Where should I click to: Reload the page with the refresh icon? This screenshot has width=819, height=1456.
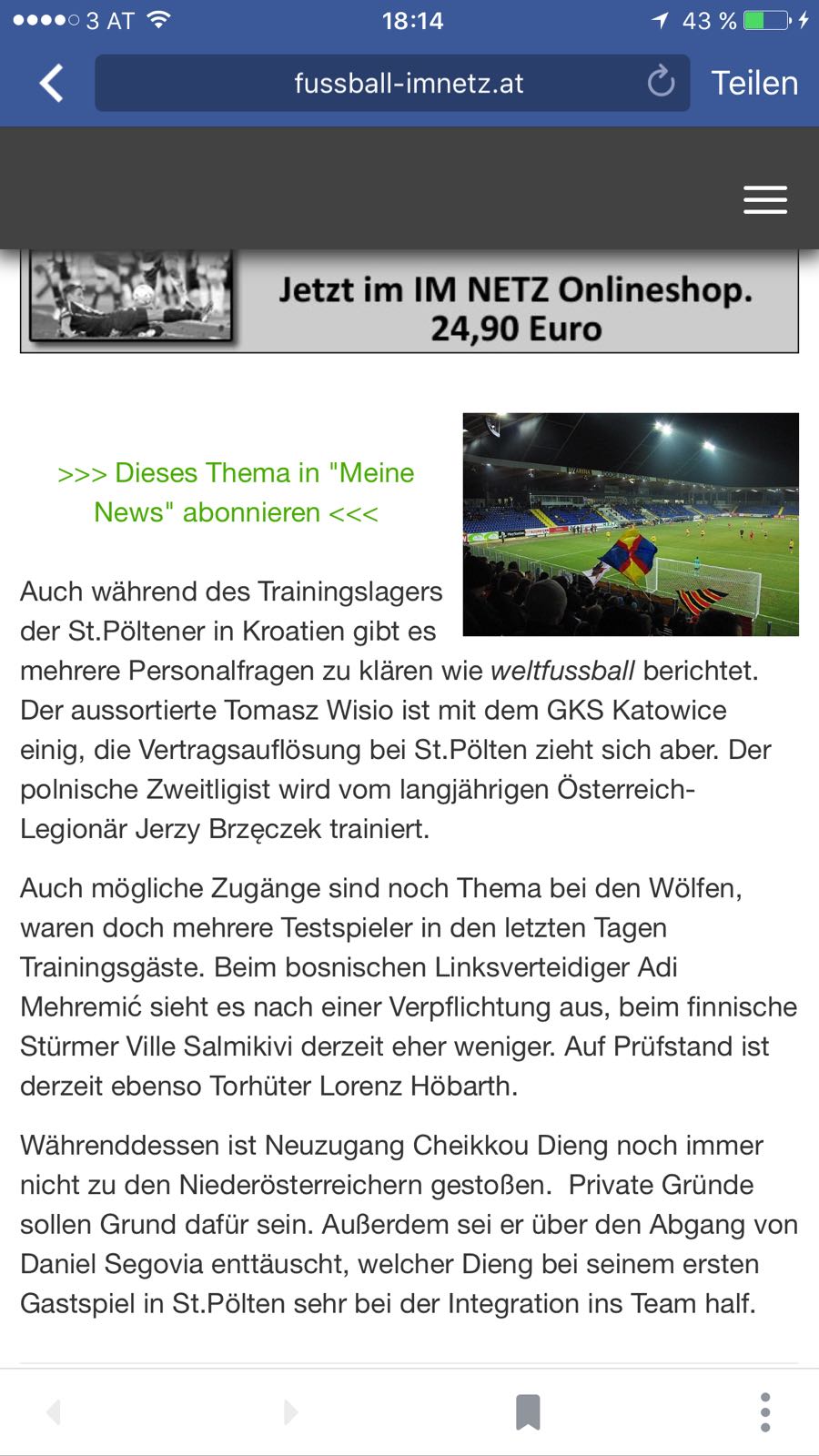pyautogui.click(x=662, y=82)
